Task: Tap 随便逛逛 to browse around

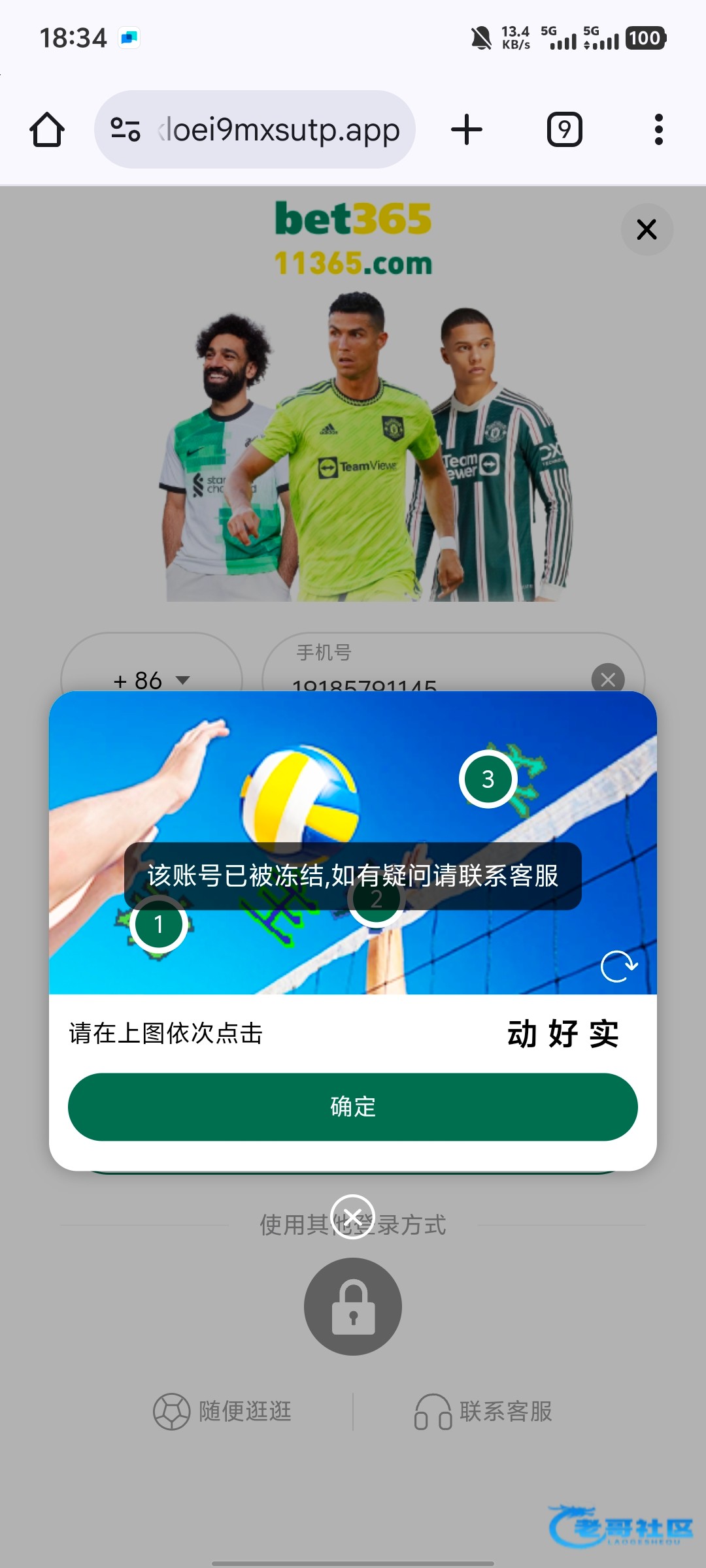Action: click(x=222, y=1411)
